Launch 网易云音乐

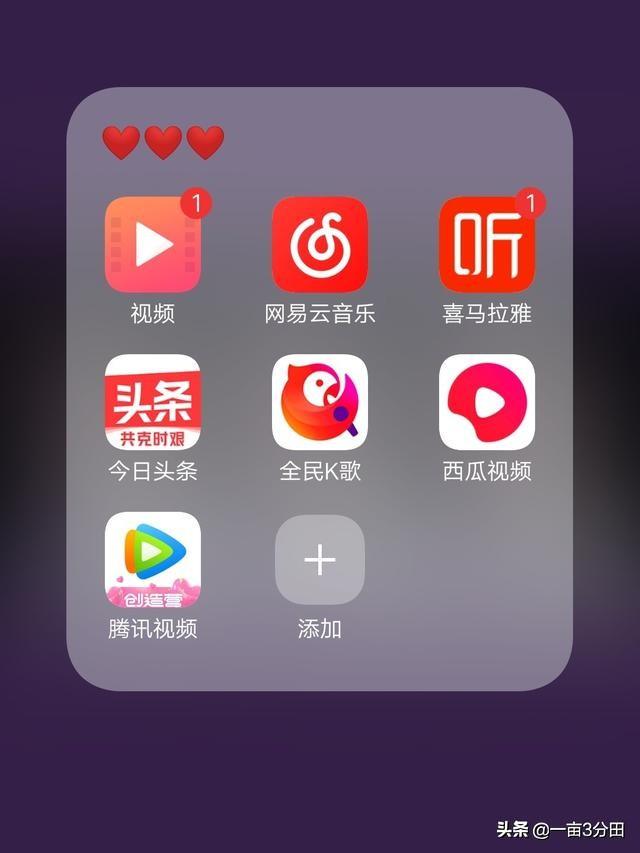pyautogui.click(x=320, y=245)
